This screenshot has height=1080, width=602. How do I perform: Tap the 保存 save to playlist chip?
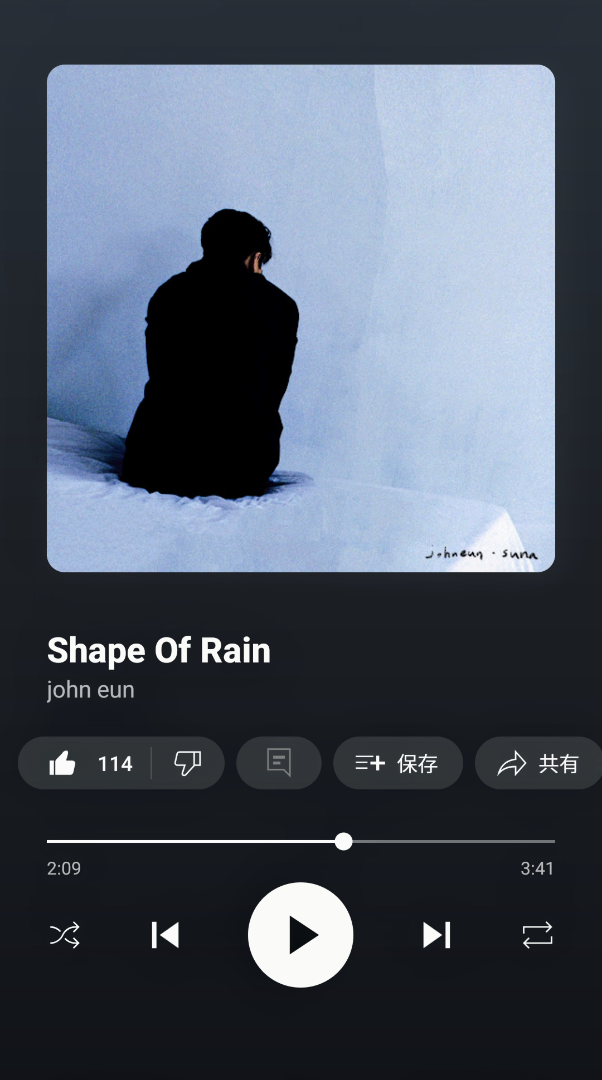coord(397,764)
